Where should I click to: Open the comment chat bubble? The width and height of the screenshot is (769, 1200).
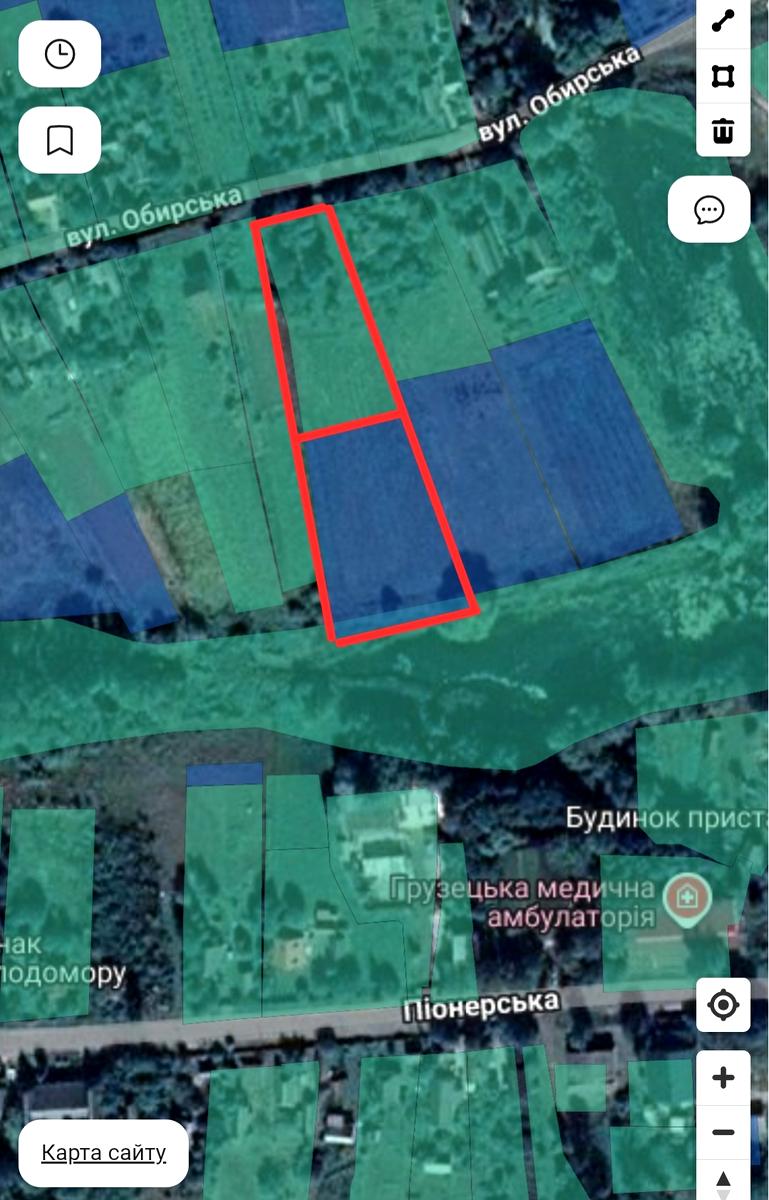point(709,210)
